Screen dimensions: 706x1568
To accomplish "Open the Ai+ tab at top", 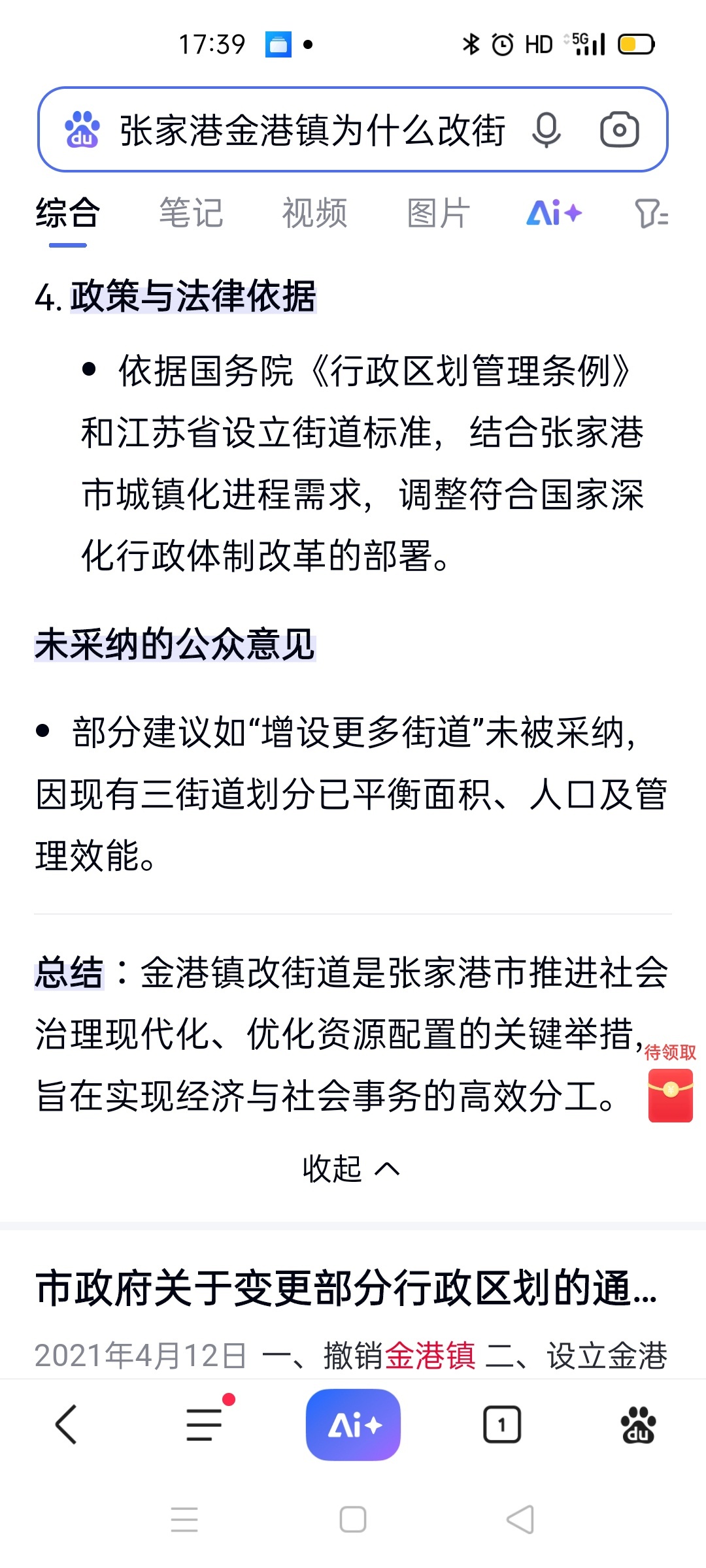I will (554, 213).
